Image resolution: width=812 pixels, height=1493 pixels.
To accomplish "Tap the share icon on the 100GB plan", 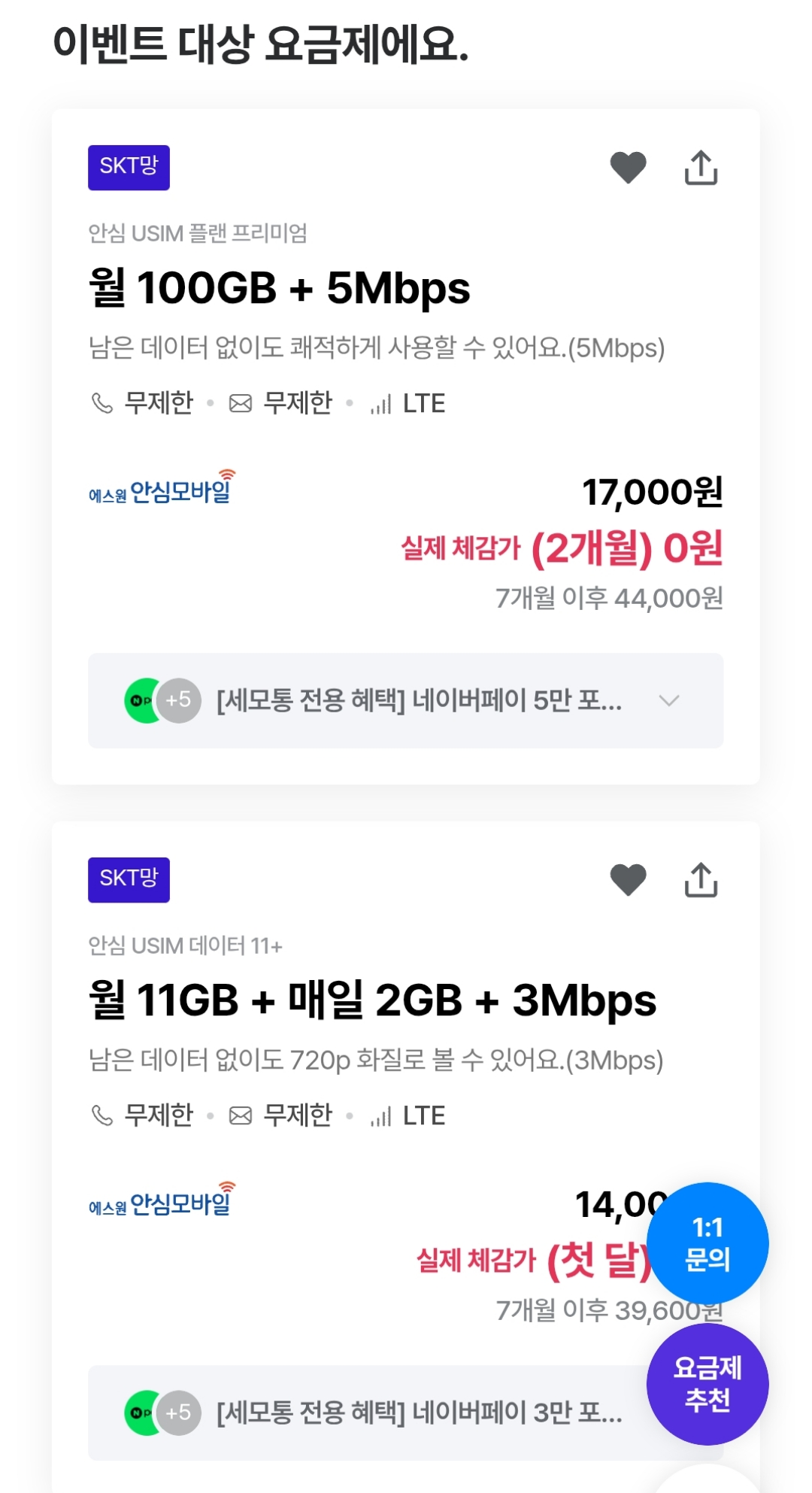I will (702, 167).
